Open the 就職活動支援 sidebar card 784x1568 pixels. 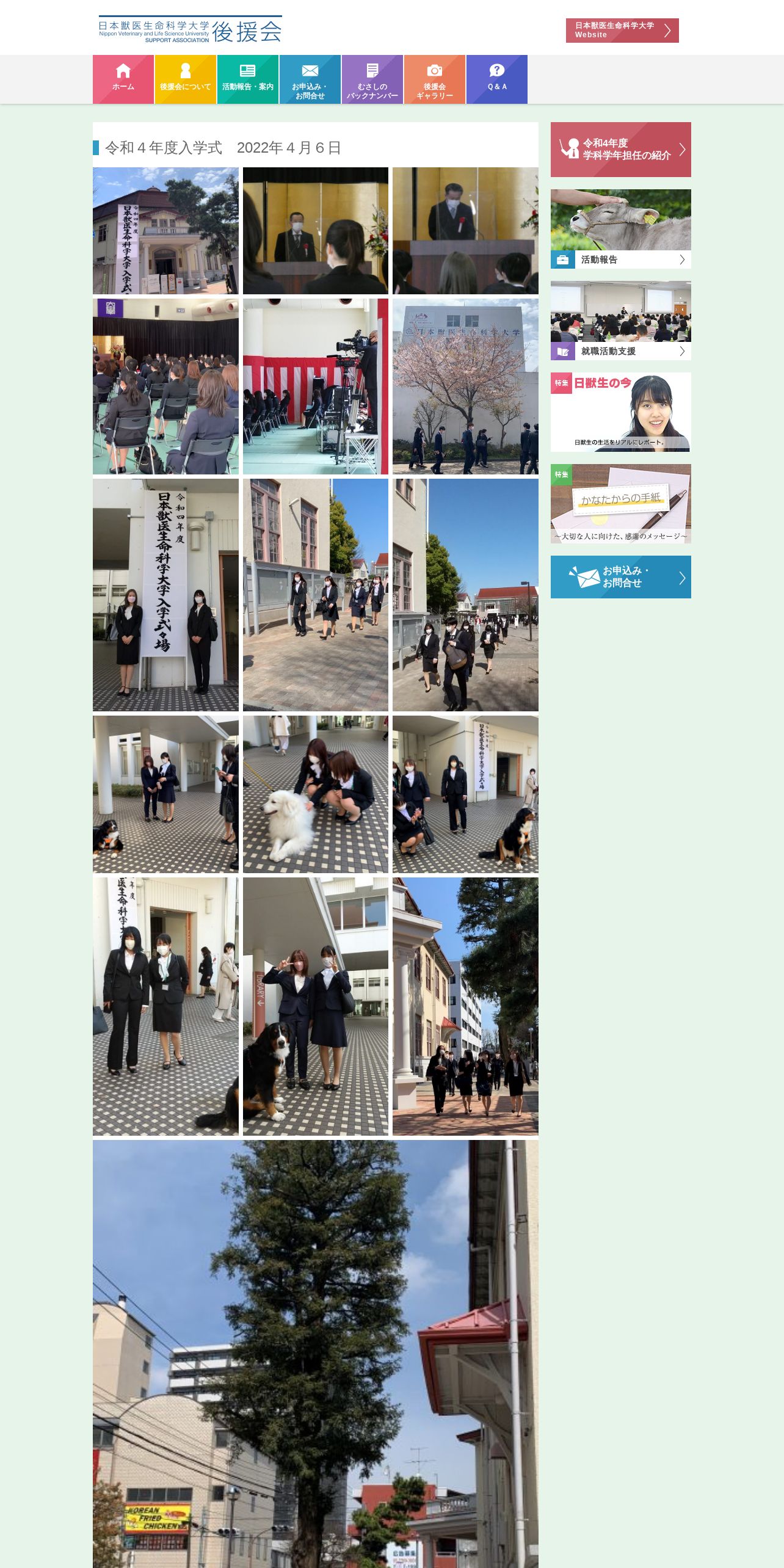point(620,321)
